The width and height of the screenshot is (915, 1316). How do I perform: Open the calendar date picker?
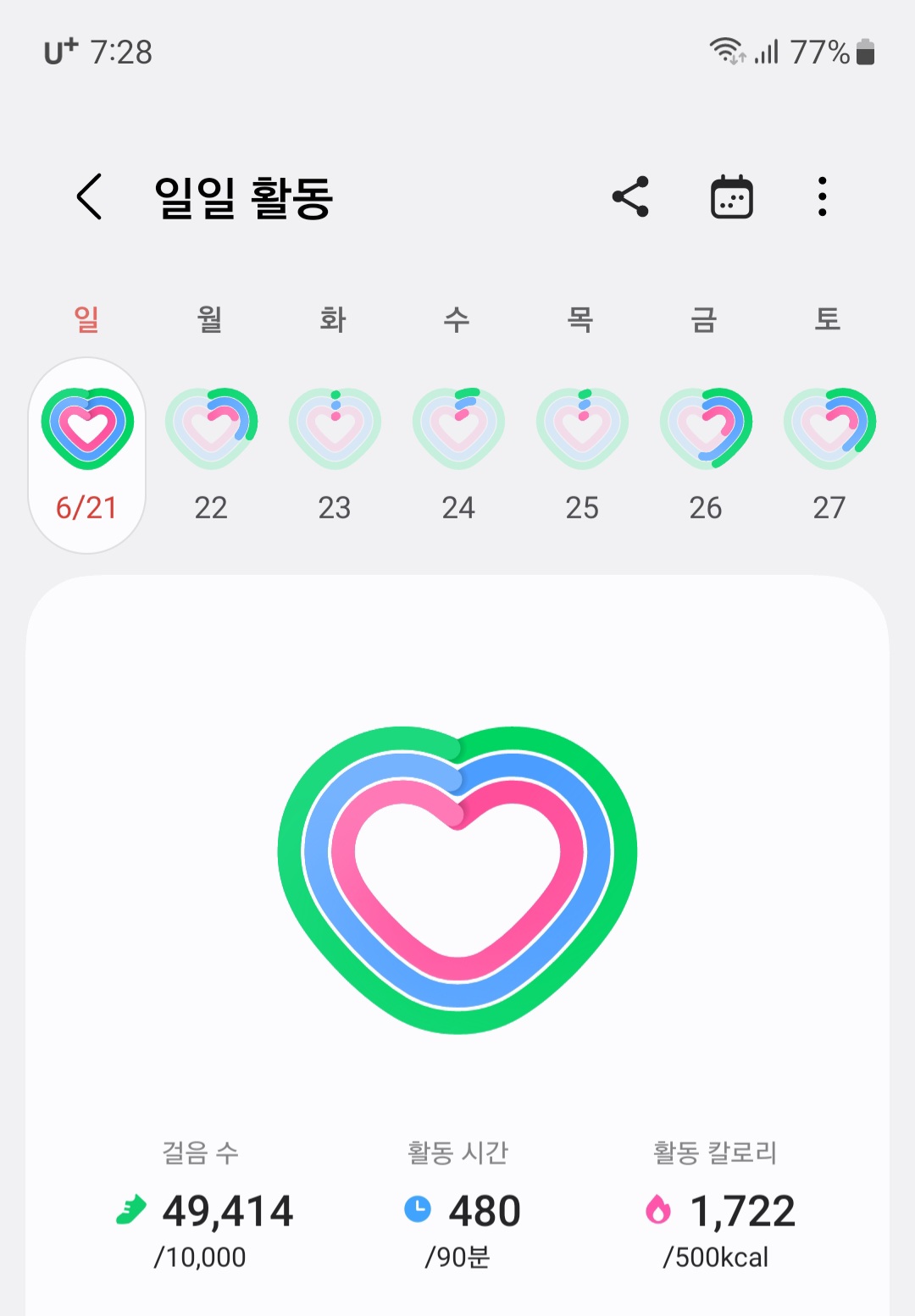click(731, 196)
